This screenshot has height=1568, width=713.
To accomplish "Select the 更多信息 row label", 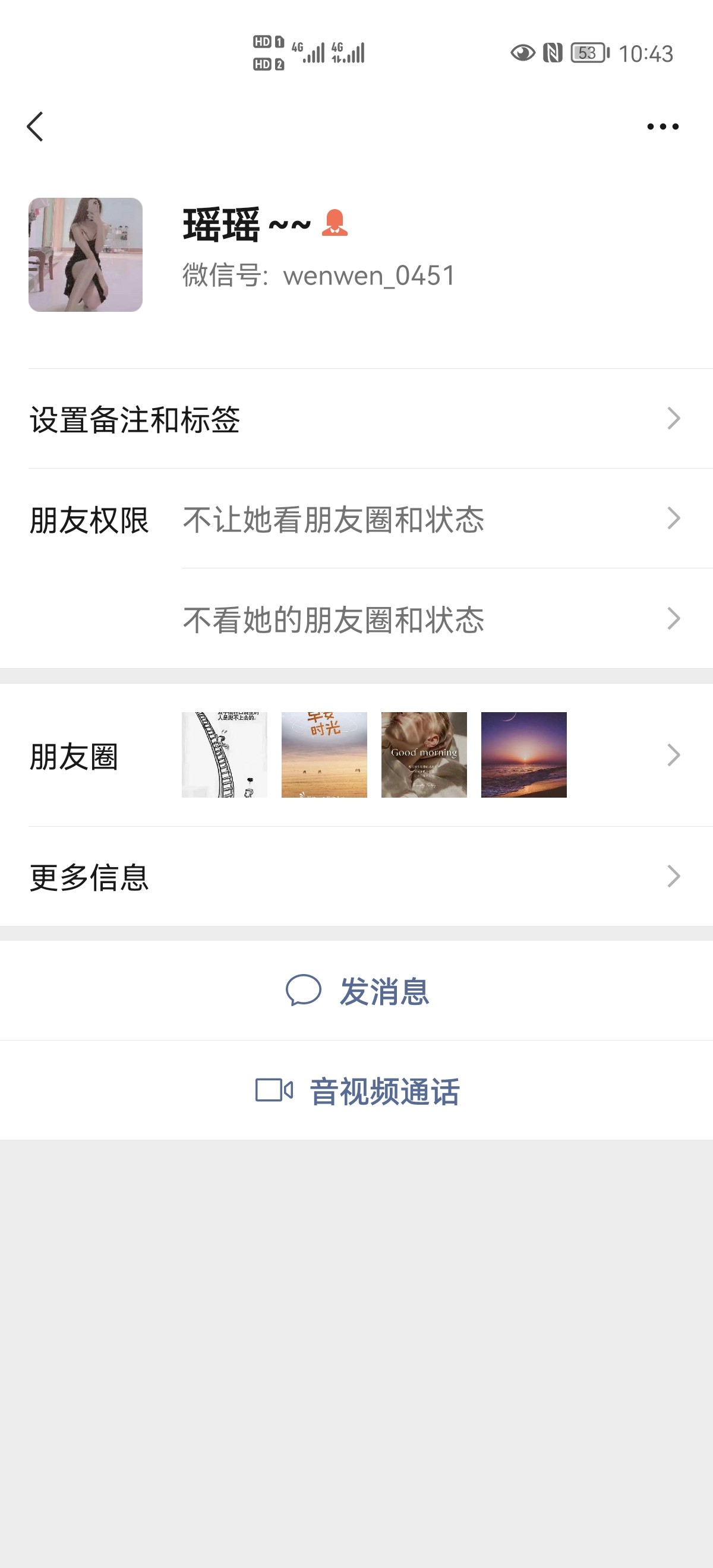I will coord(89,875).
